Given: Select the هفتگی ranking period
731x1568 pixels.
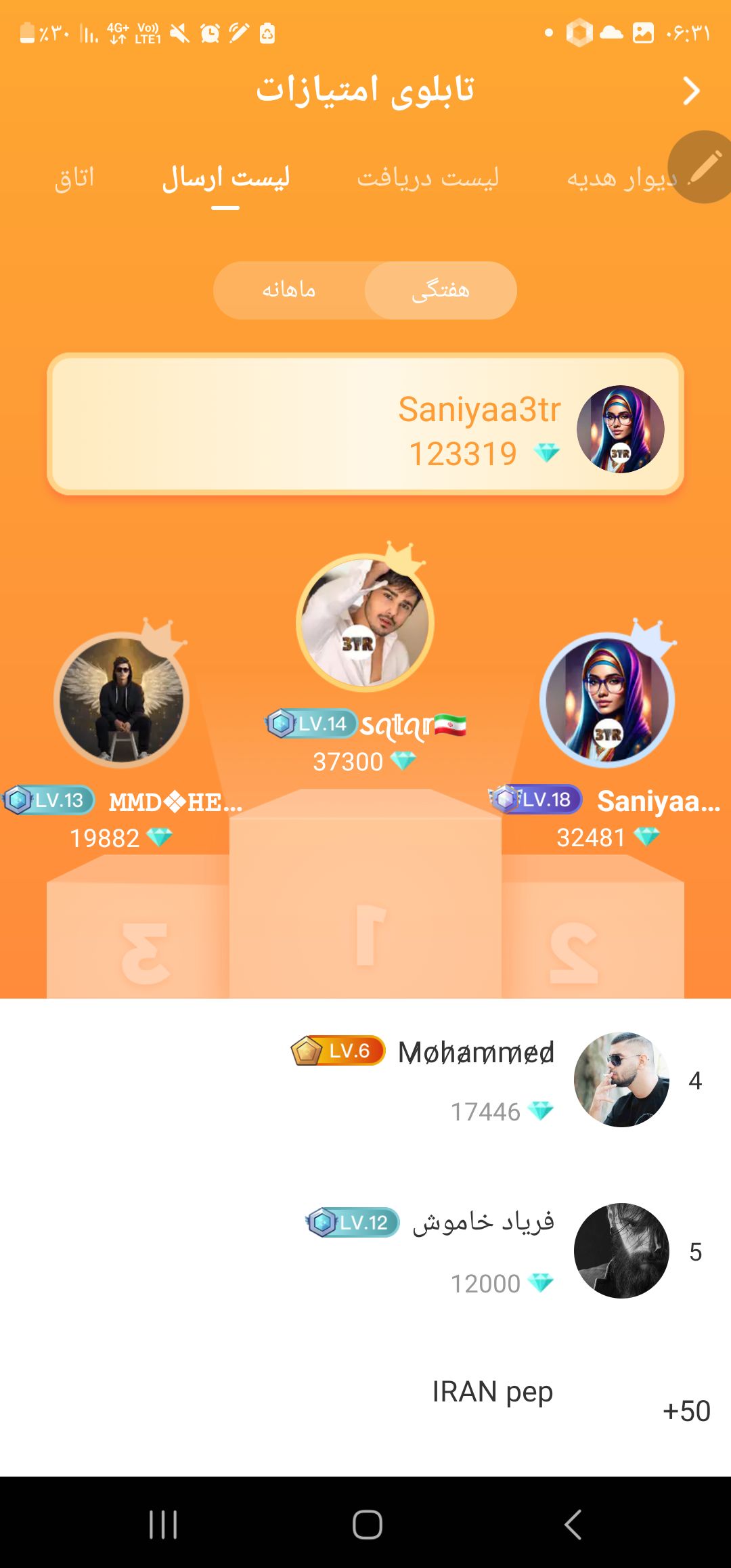Looking at the screenshot, I should pyautogui.click(x=441, y=290).
